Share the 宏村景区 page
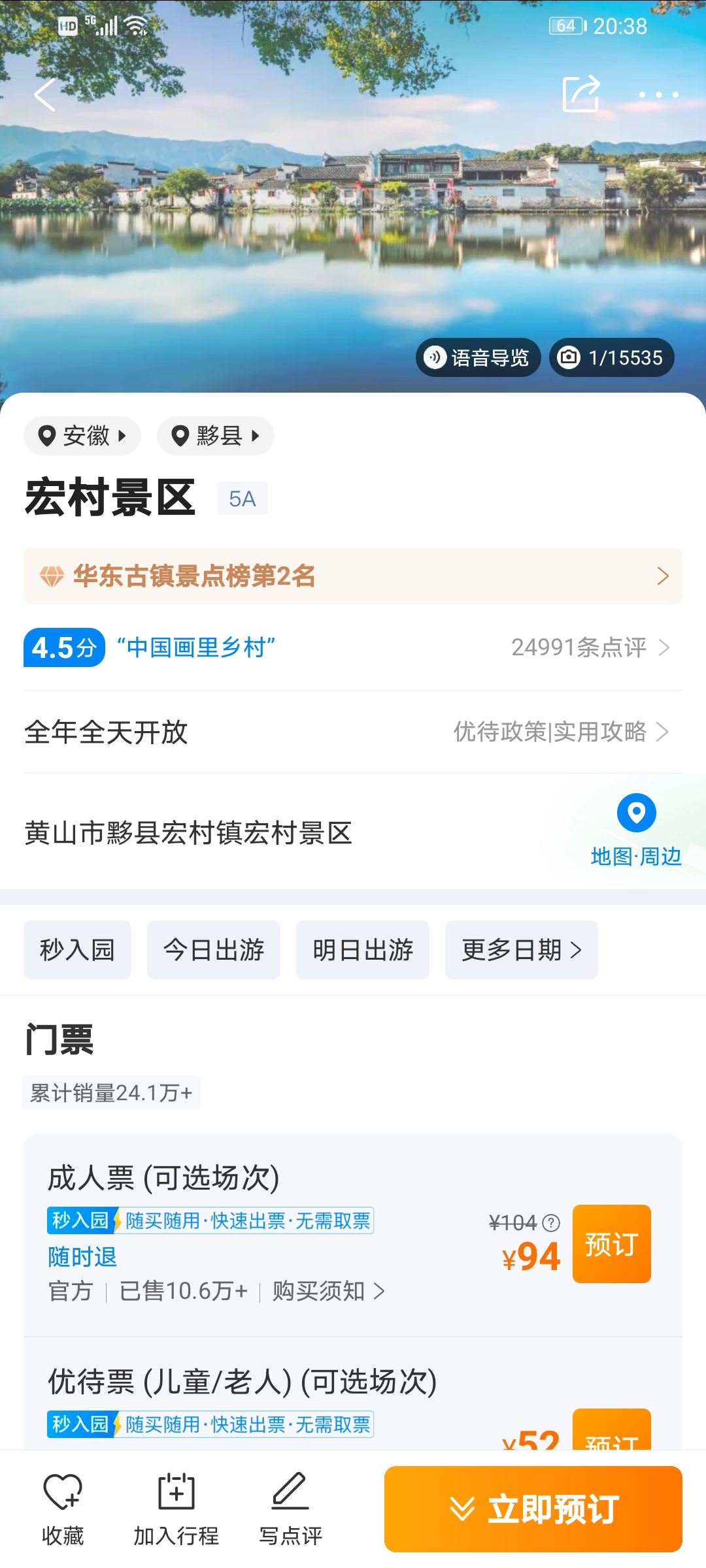The height and width of the screenshot is (1568, 706). pyautogui.click(x=580, y=94)
